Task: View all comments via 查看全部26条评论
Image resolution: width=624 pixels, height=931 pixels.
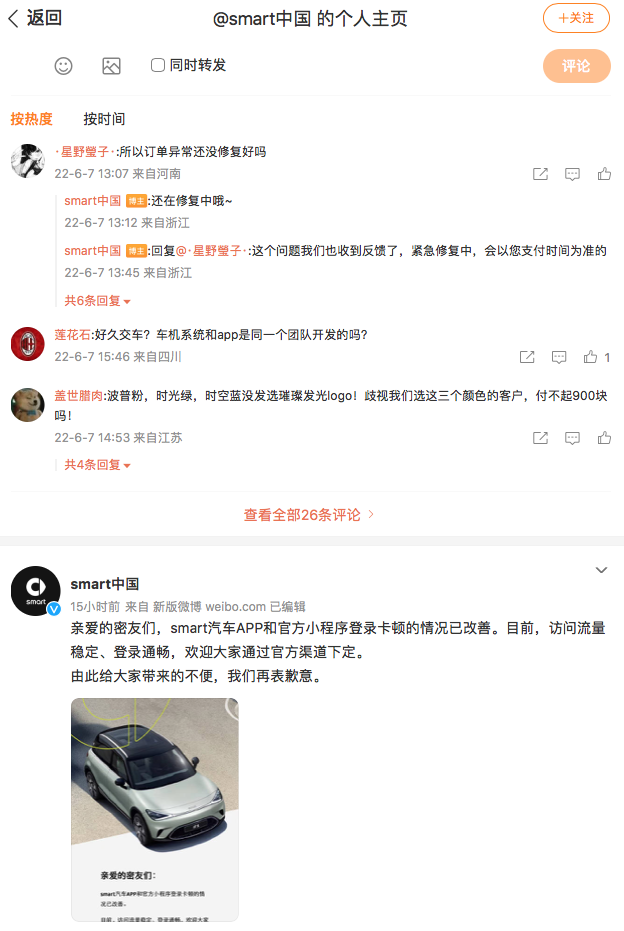Action: 309,515
